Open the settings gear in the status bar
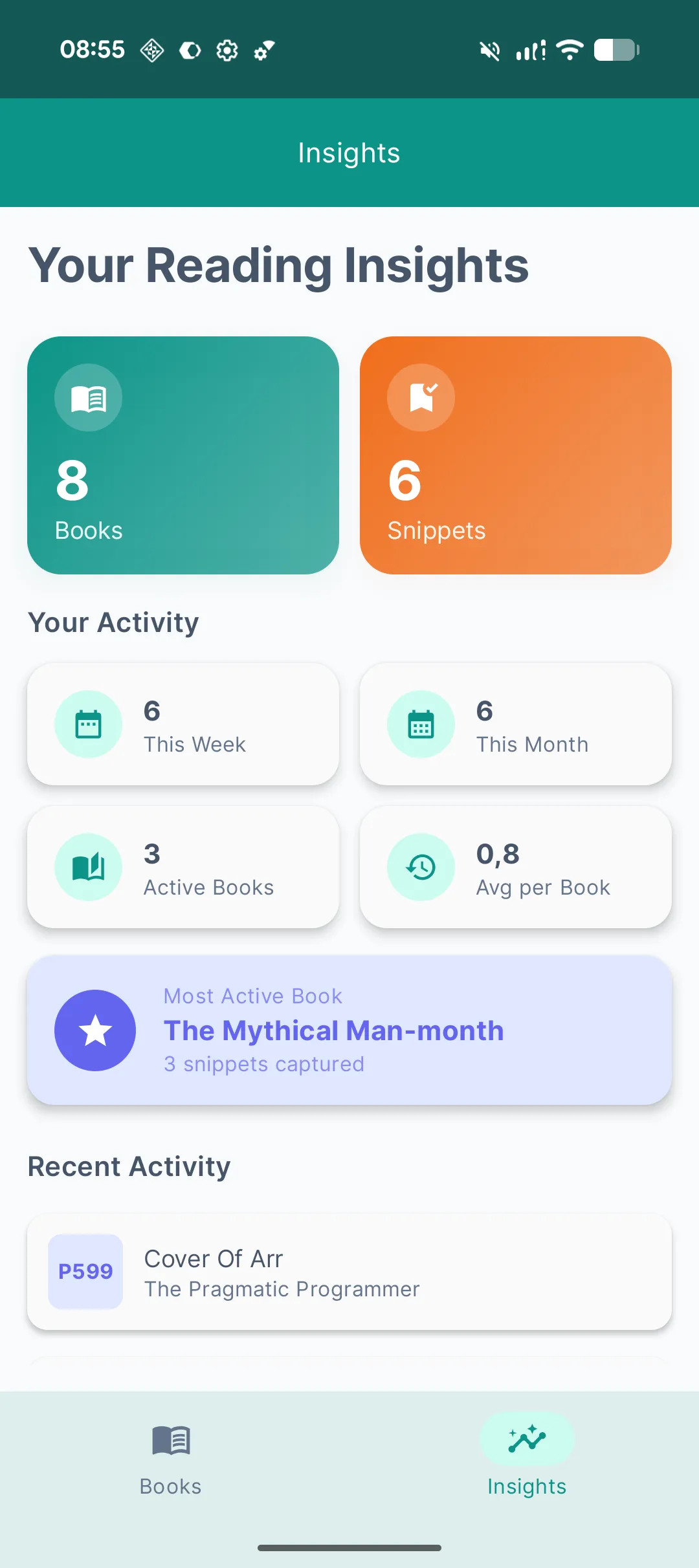 (227, 50)
